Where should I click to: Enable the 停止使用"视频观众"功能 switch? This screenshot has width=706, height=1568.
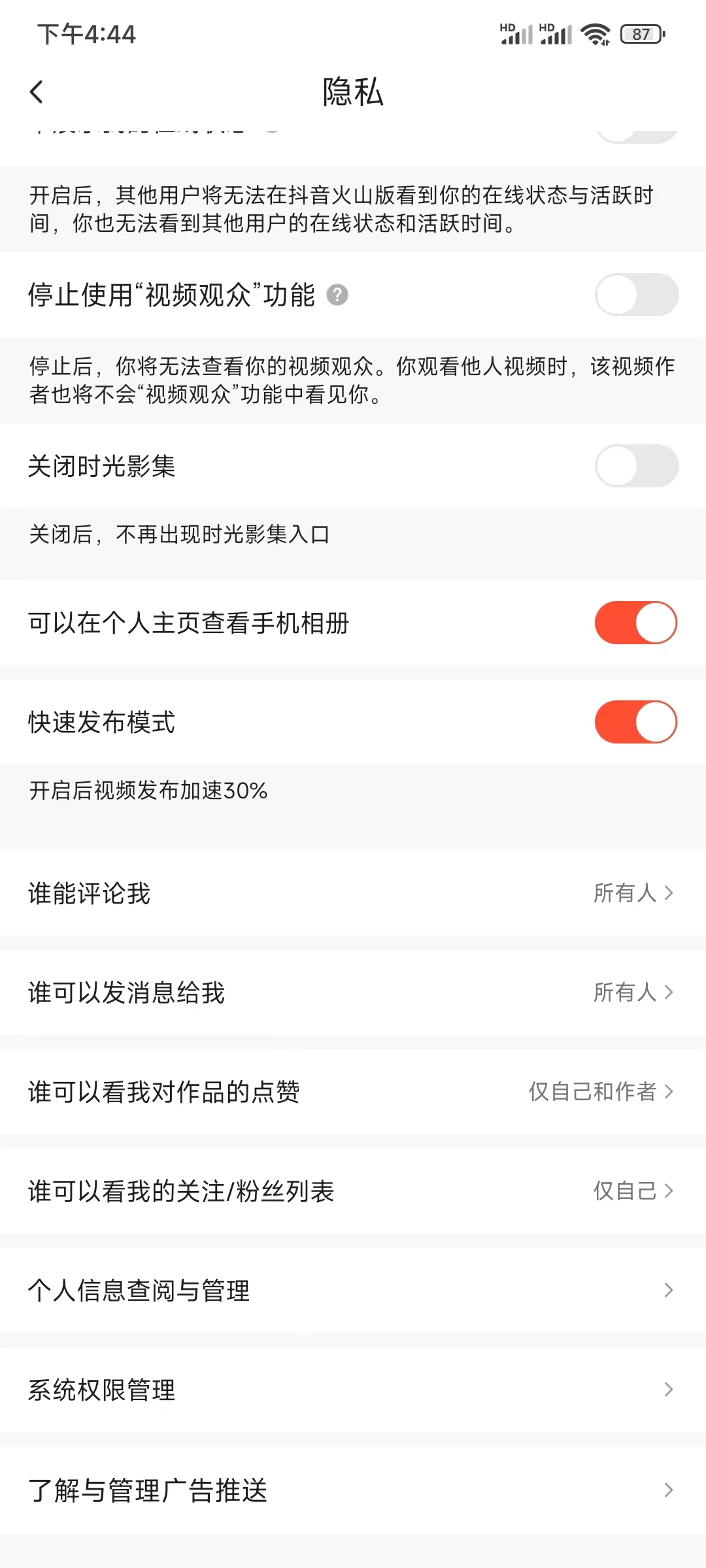click(x=637, y=295)
